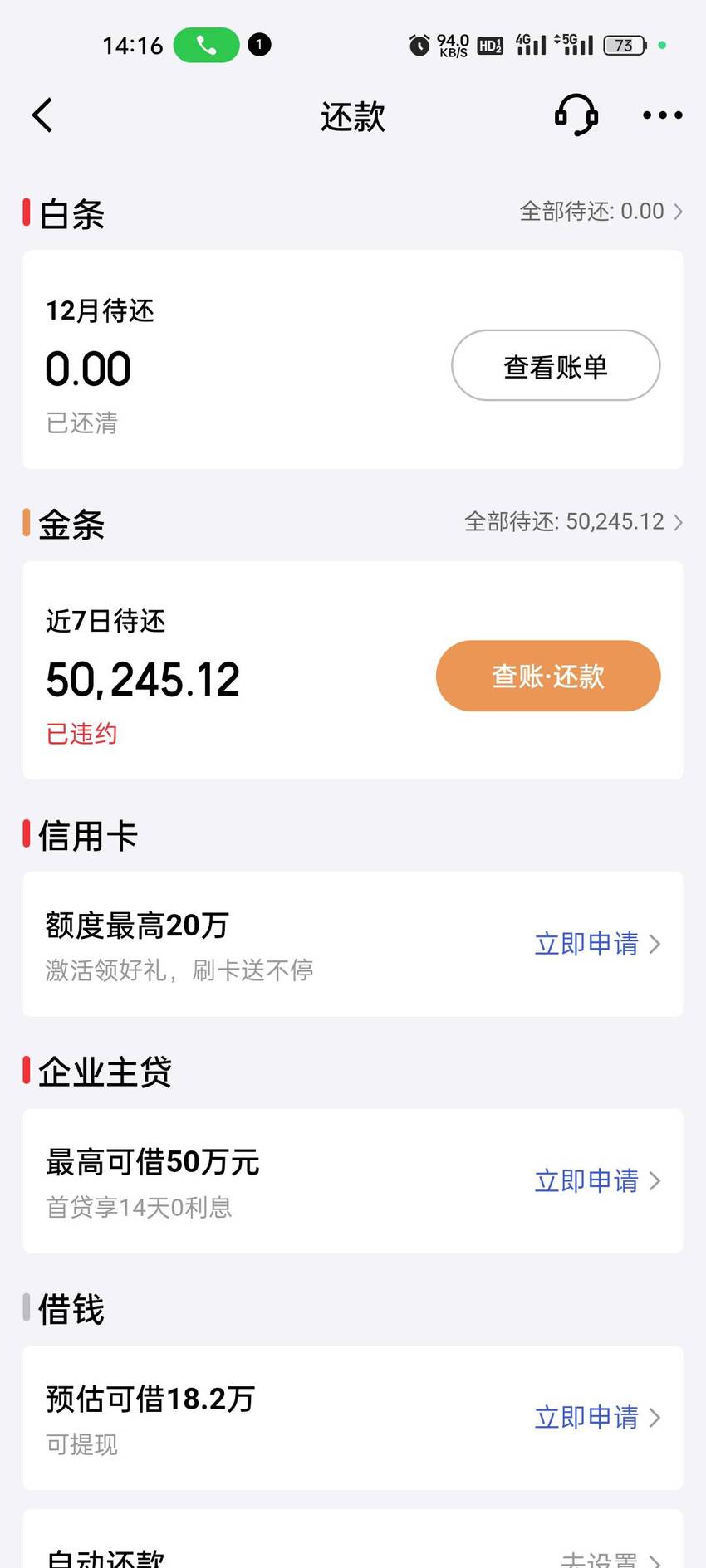Apply for the 信用卡 via 立即申请
Screen dimensions: 706x1568
598,944
